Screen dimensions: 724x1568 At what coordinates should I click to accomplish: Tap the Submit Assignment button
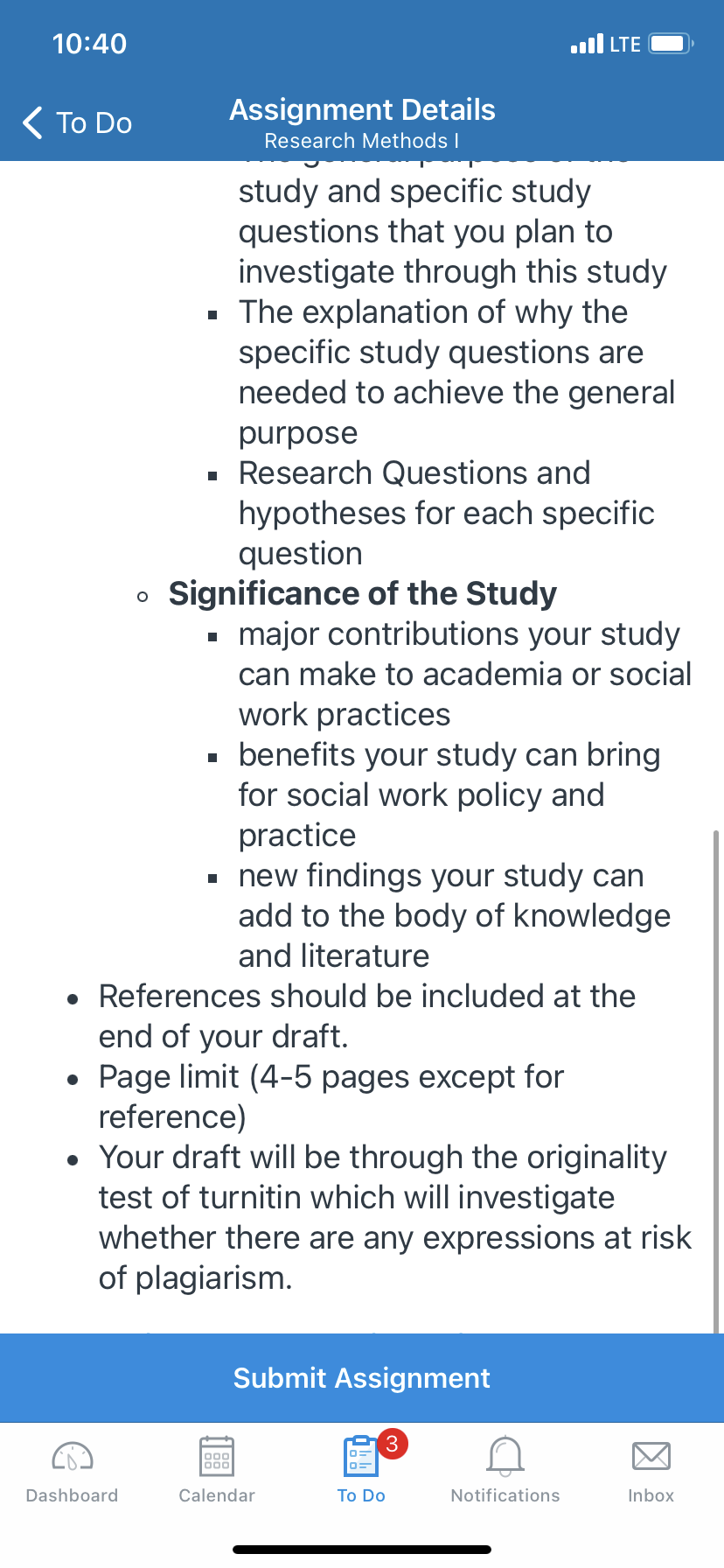pyautogui.click(x=362, y=1378)
